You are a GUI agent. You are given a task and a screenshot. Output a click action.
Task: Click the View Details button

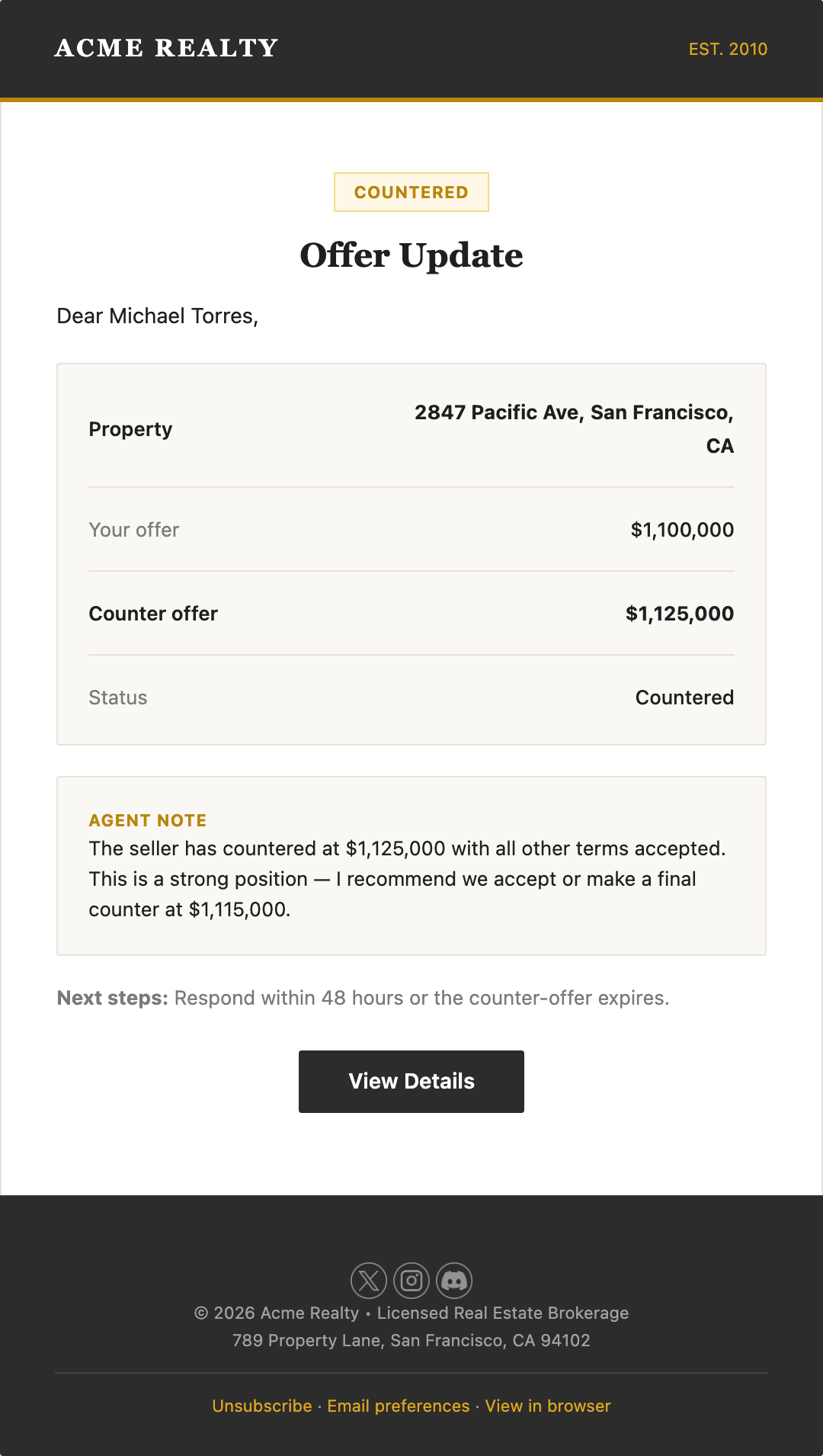pyautogui.click(x=411, y=1081)
